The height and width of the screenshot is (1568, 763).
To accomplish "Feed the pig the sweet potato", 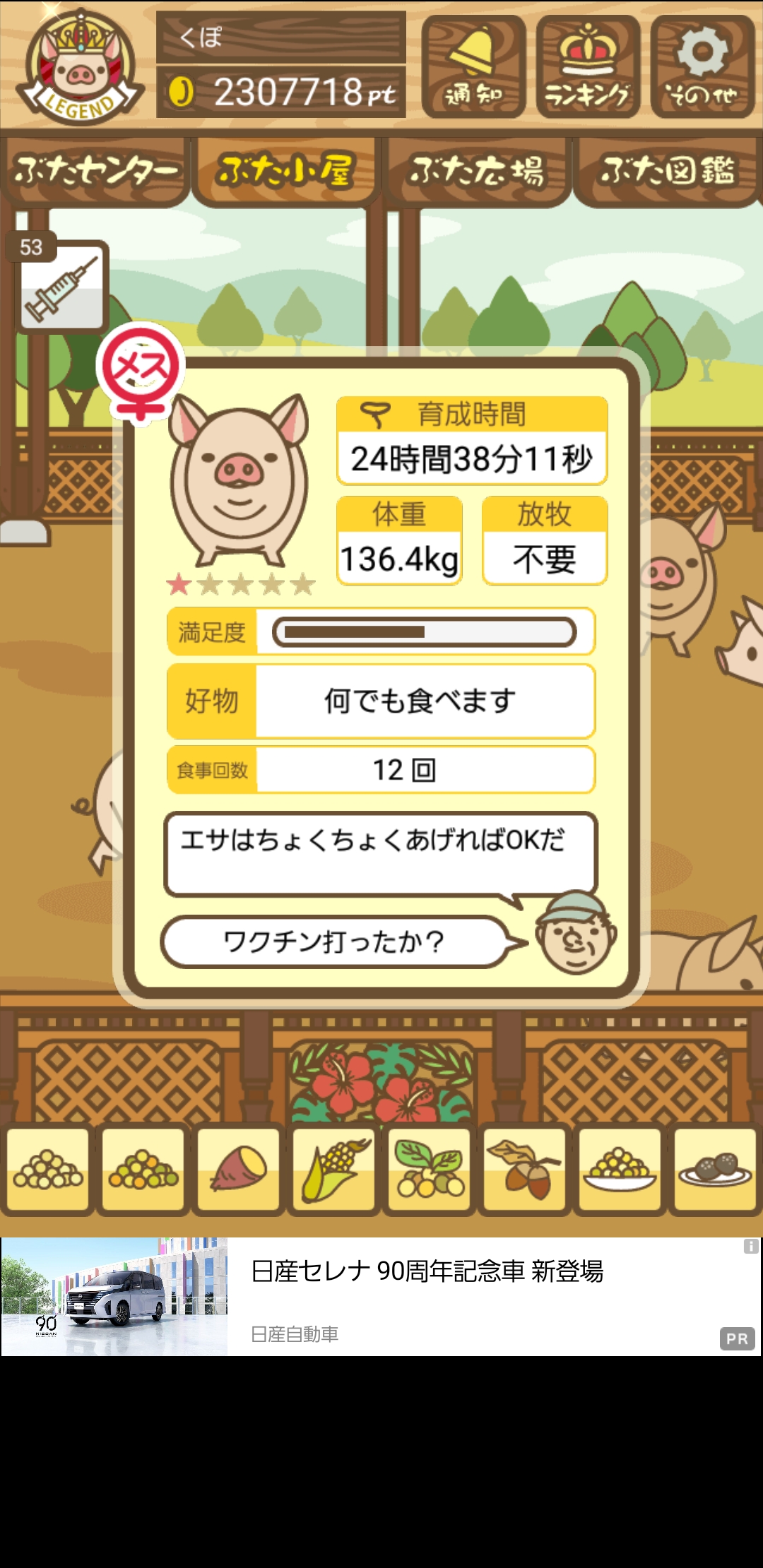I will pos(238,1170).
